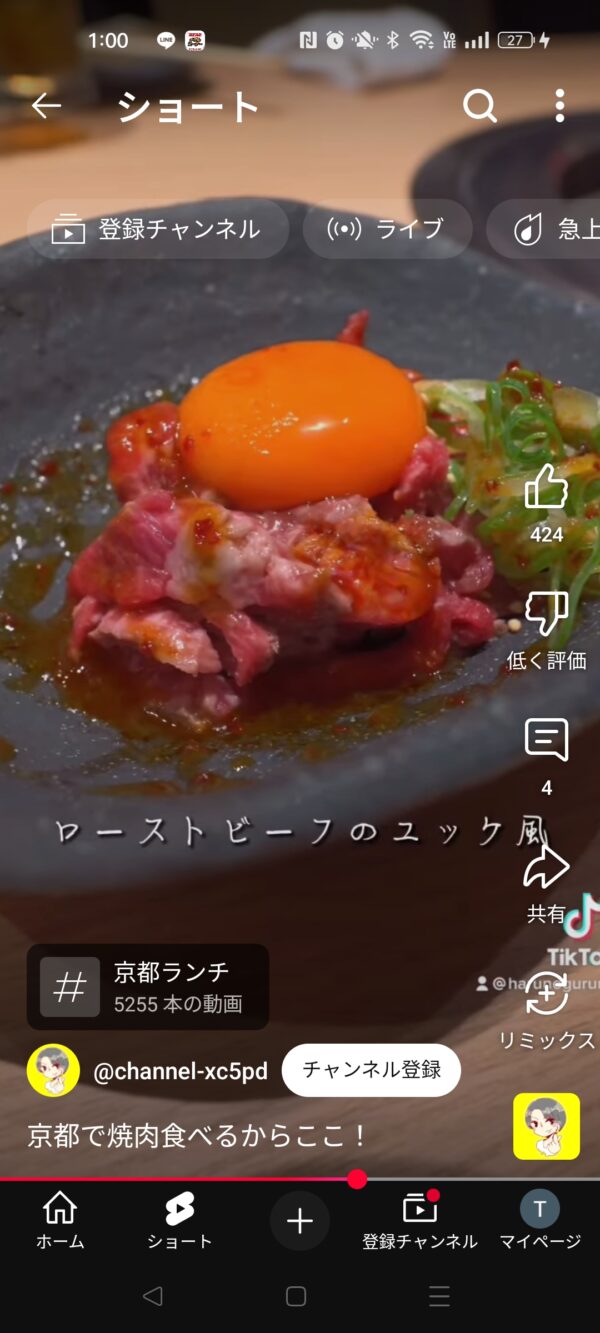Open the search icon
600x1333 pixels.
(480, 106)
